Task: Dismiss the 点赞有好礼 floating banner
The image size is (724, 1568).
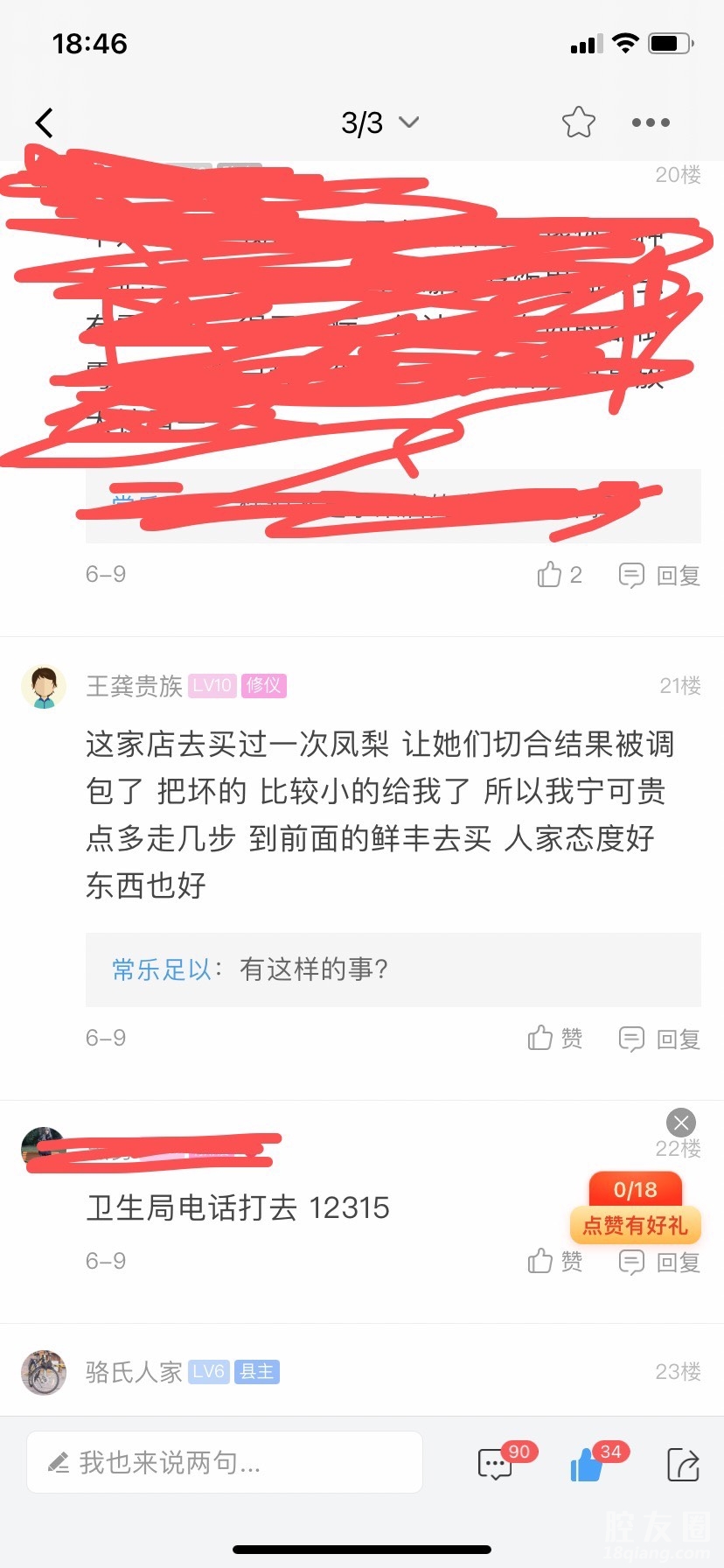Action: click(x=681, y=1122)
